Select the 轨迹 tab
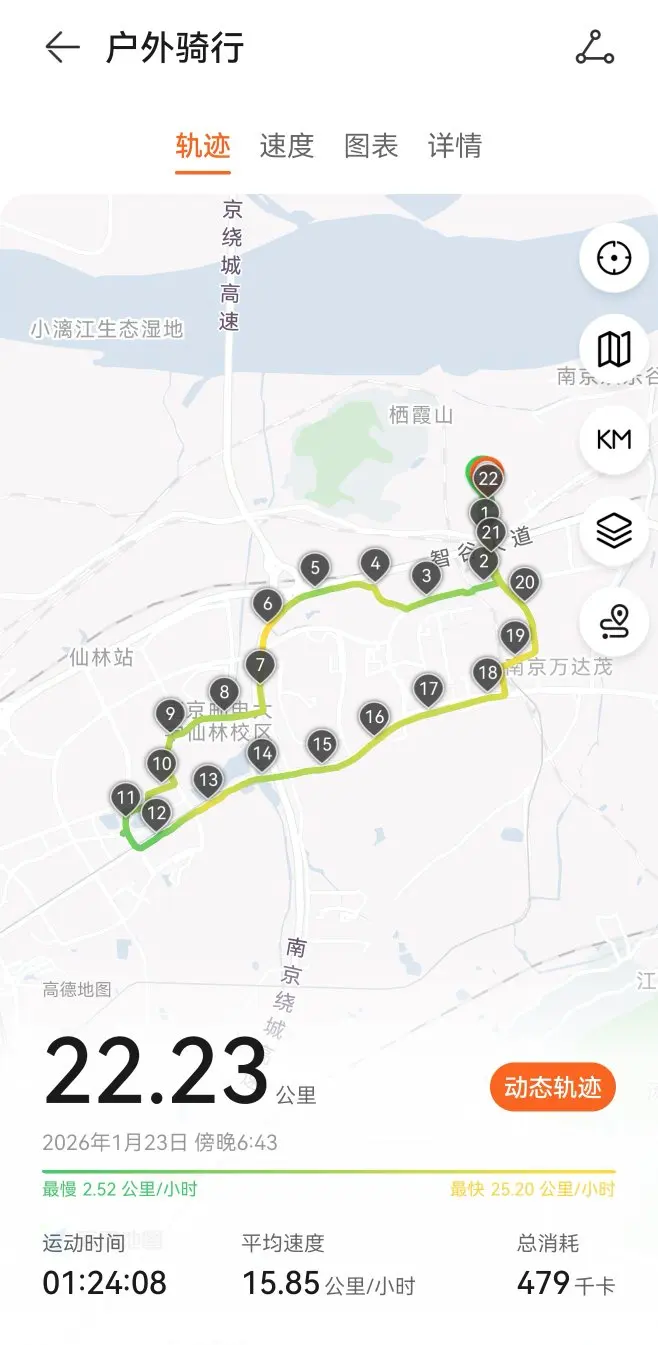The width and height of the screenshot is (658, 1345). click(x=203, y=146)
